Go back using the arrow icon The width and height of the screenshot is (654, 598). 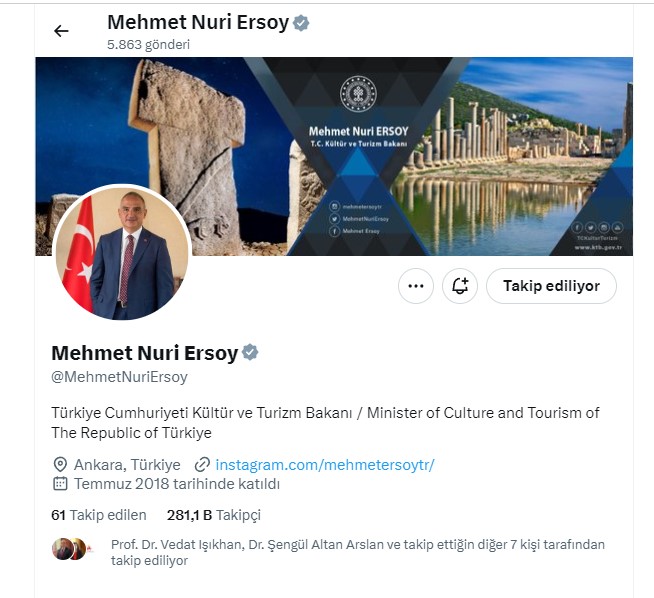(x=61, y=31)
